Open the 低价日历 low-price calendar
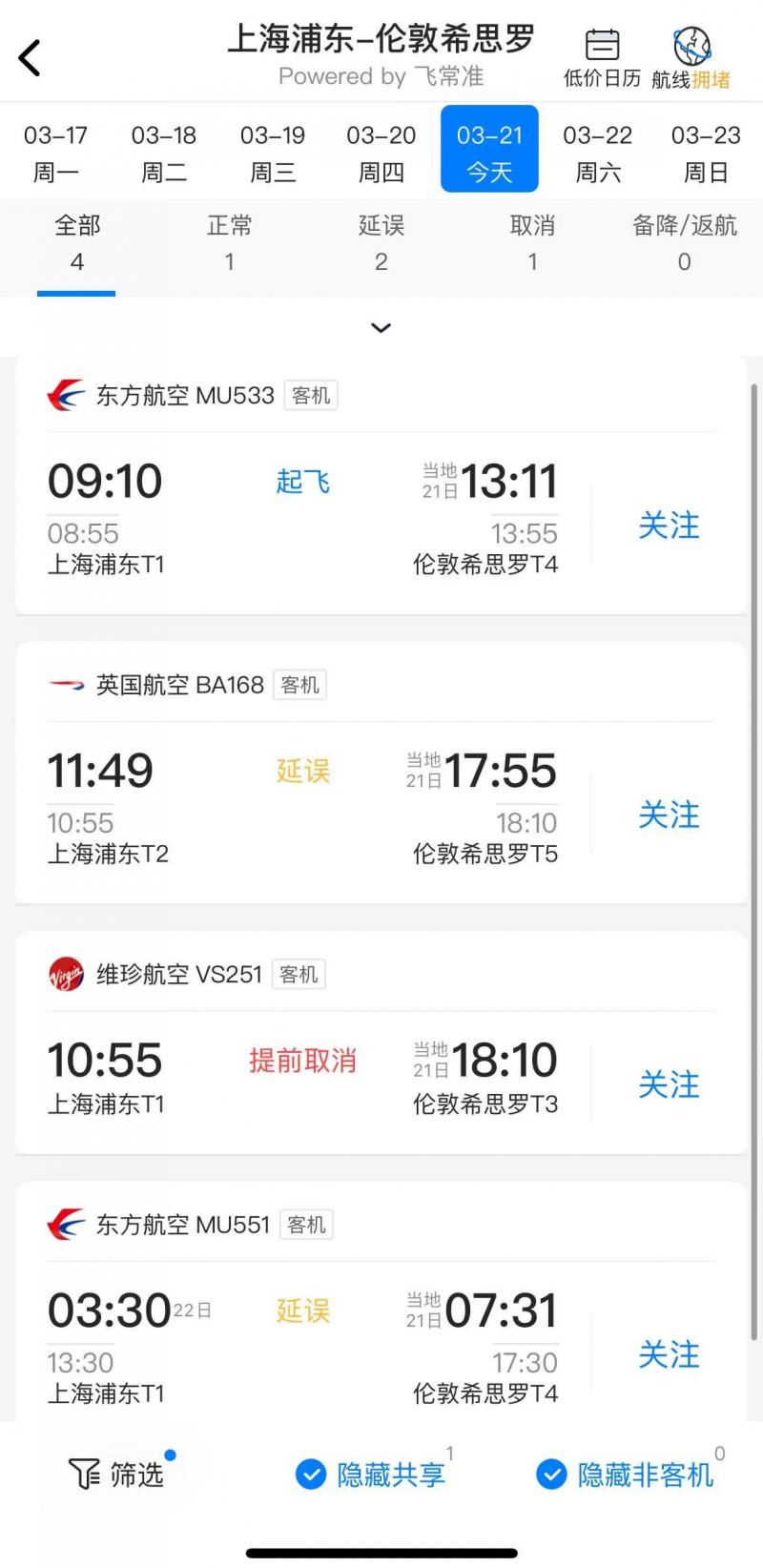This screenshot has height=1568, width=763. [x=602, y=59]
